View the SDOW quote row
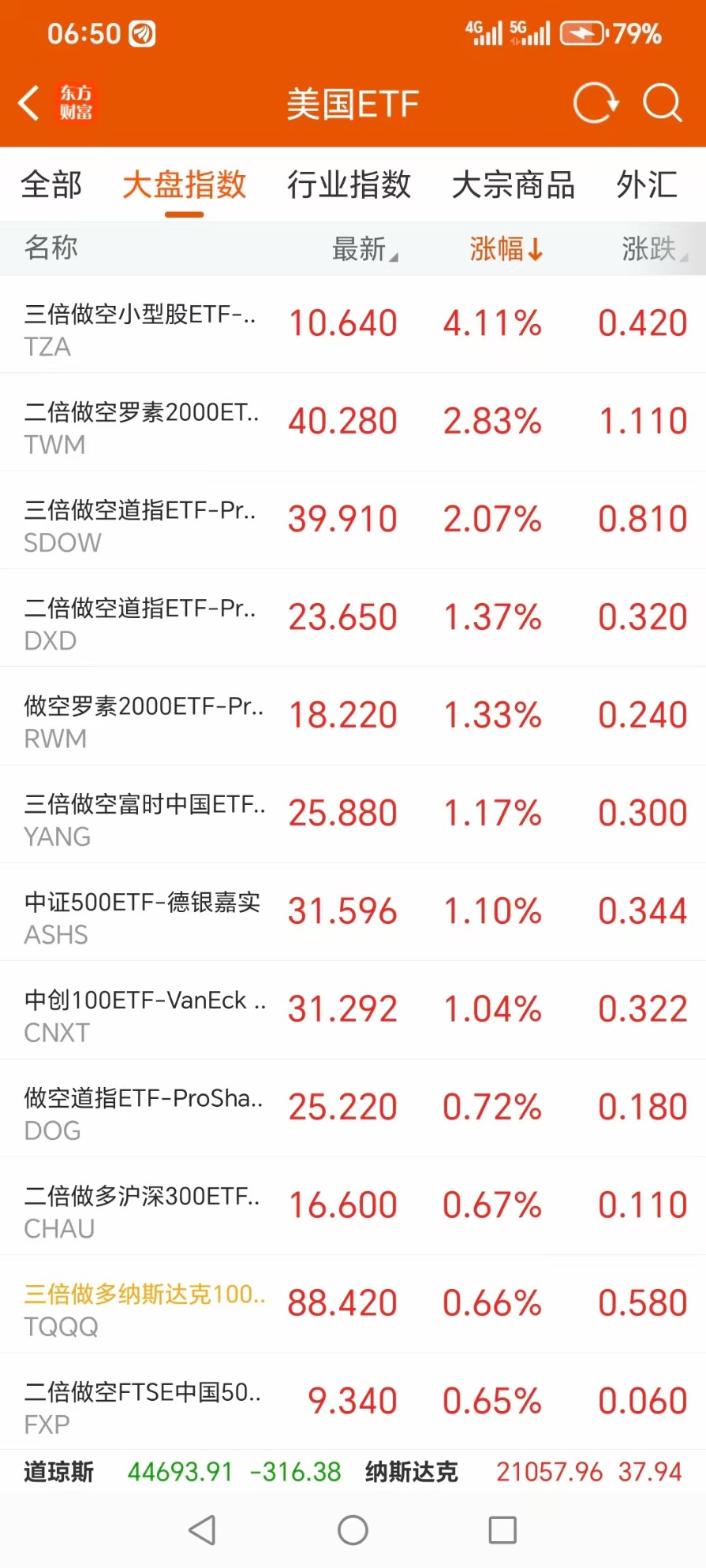The height and width of the screenshot is (1568, 706). point(353,520)
